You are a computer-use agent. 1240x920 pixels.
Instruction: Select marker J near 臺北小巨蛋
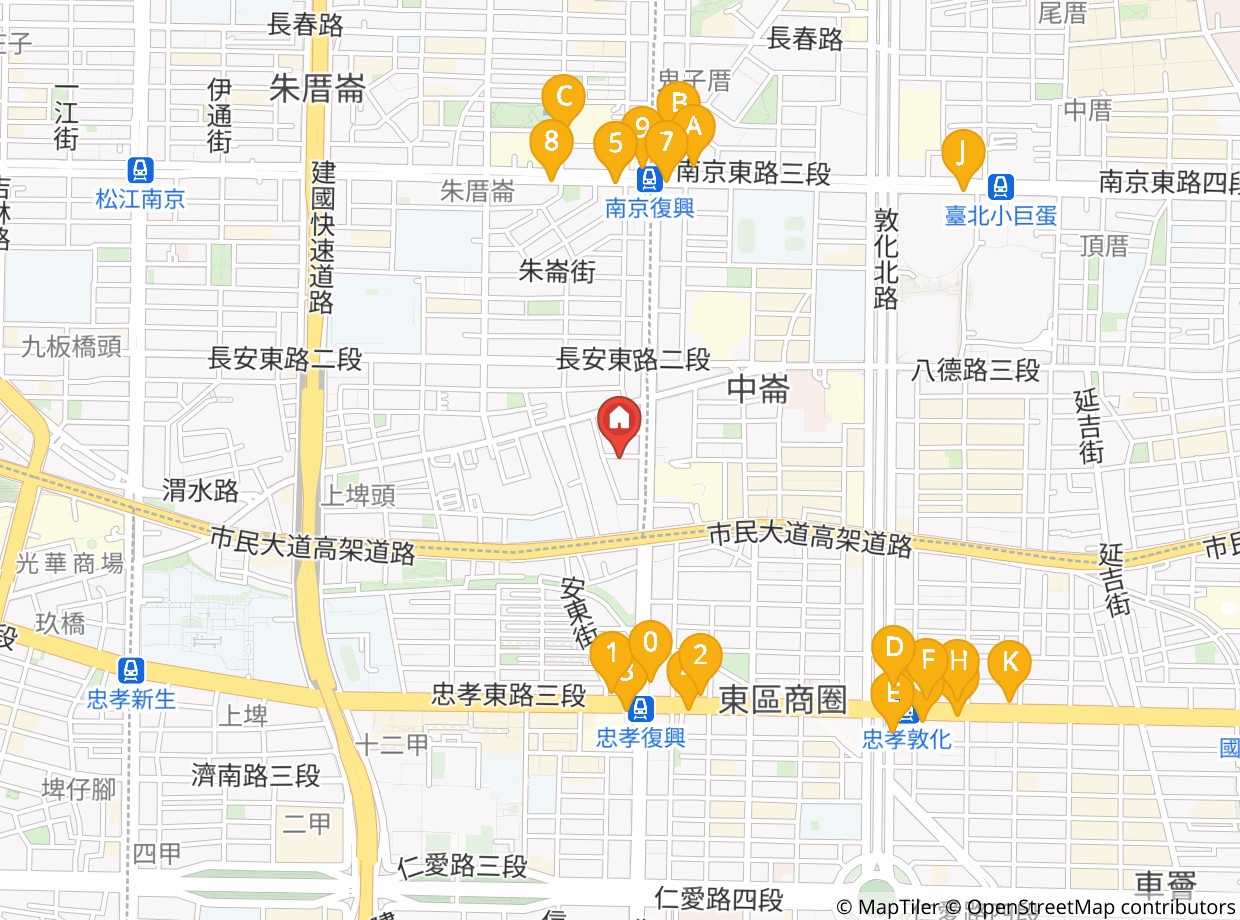pyautogui.click(x=962, y=156)
